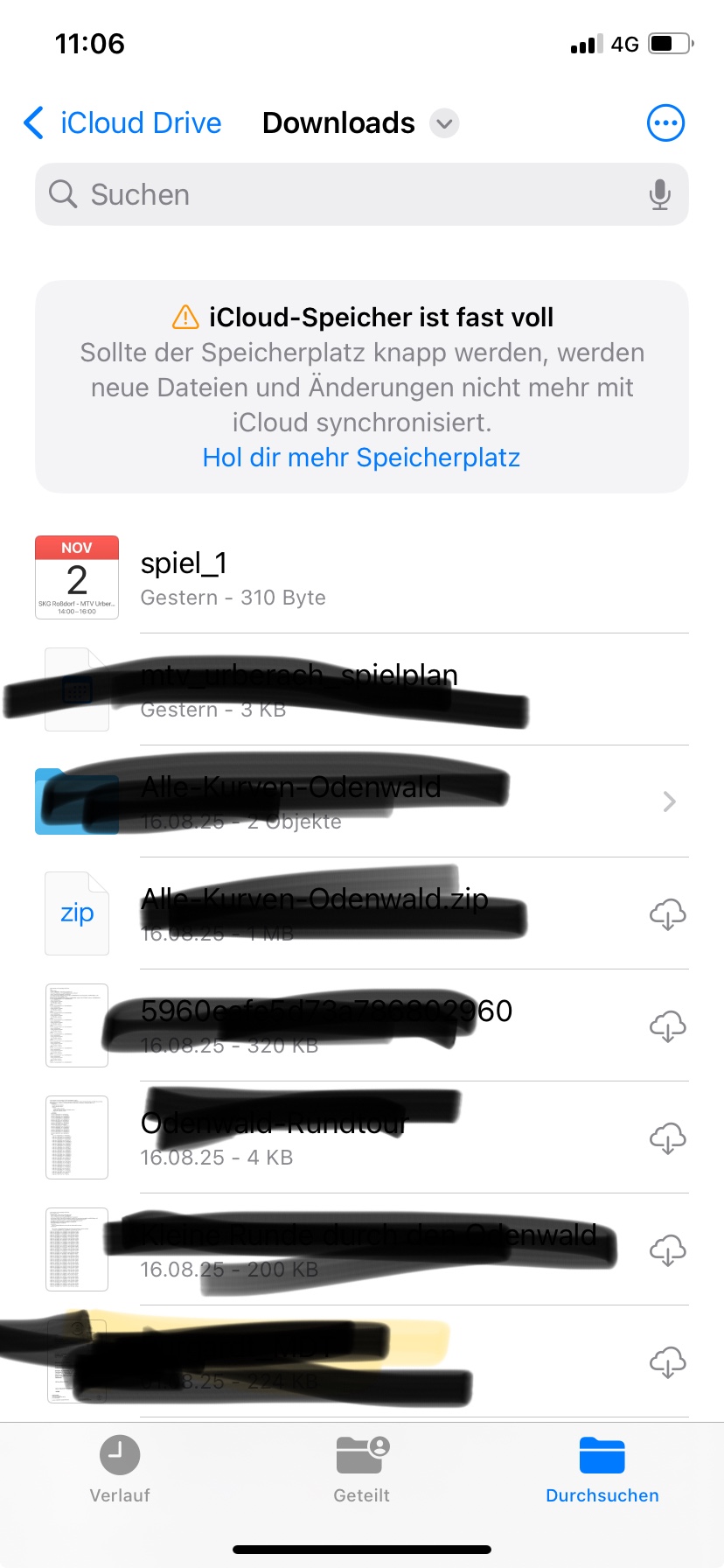
Task: Select the Durchsuchen tab
Action: pyautogui.click(x=602, y=1469)
